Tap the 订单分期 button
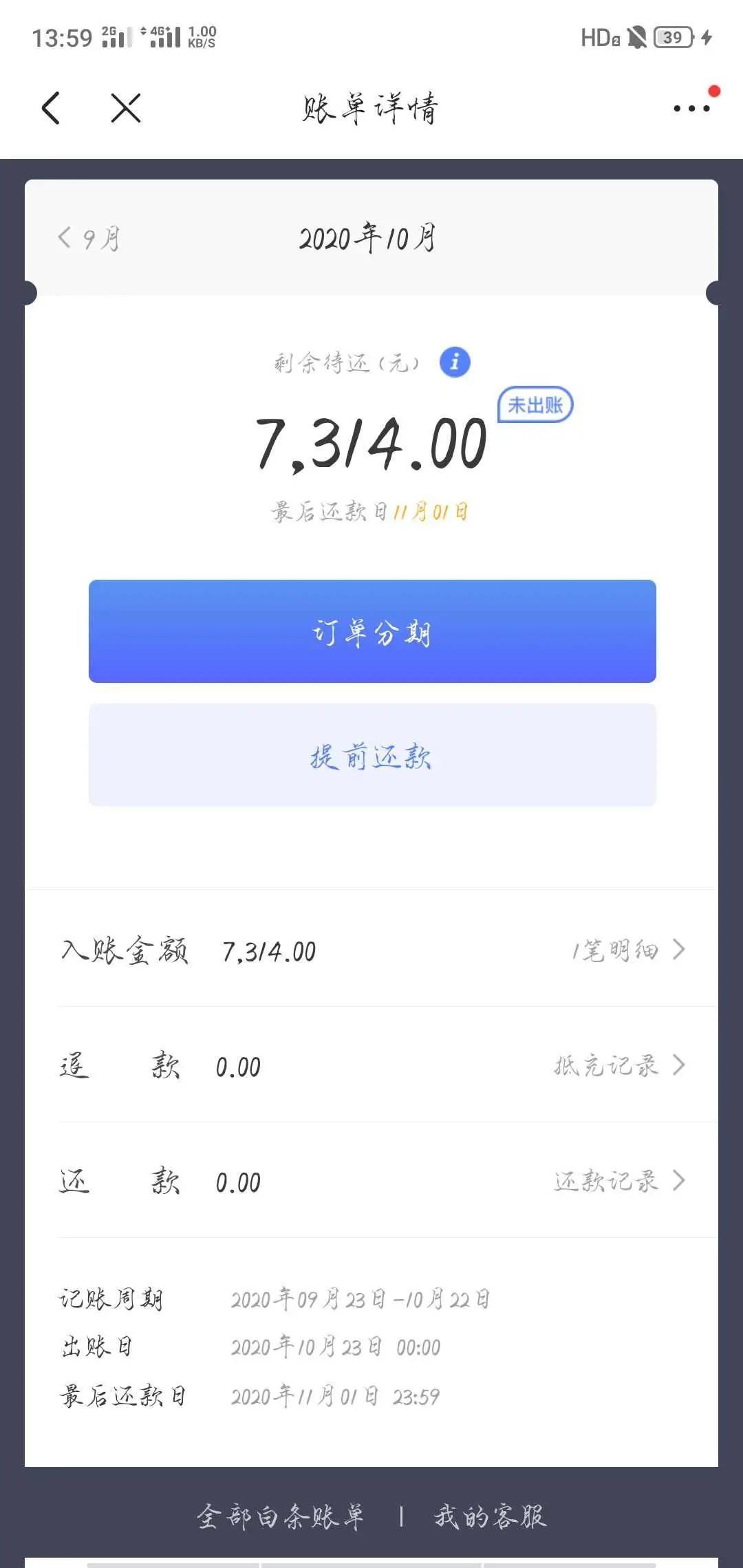The height and width of the screenshot is (1568, 743). point(372,631)
